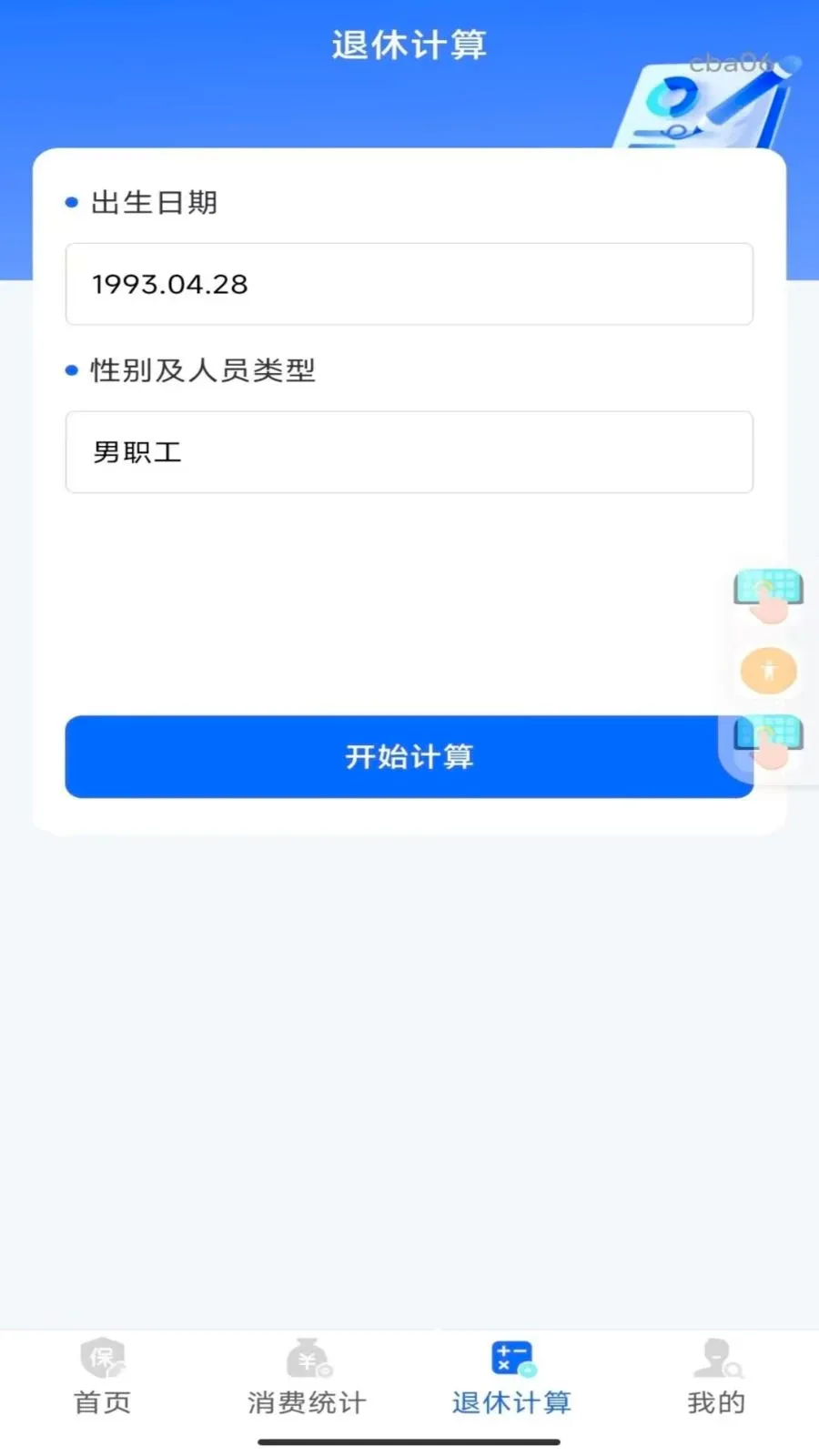Select the 首页 home shield icon
819x1456 pixels.
101,1359
